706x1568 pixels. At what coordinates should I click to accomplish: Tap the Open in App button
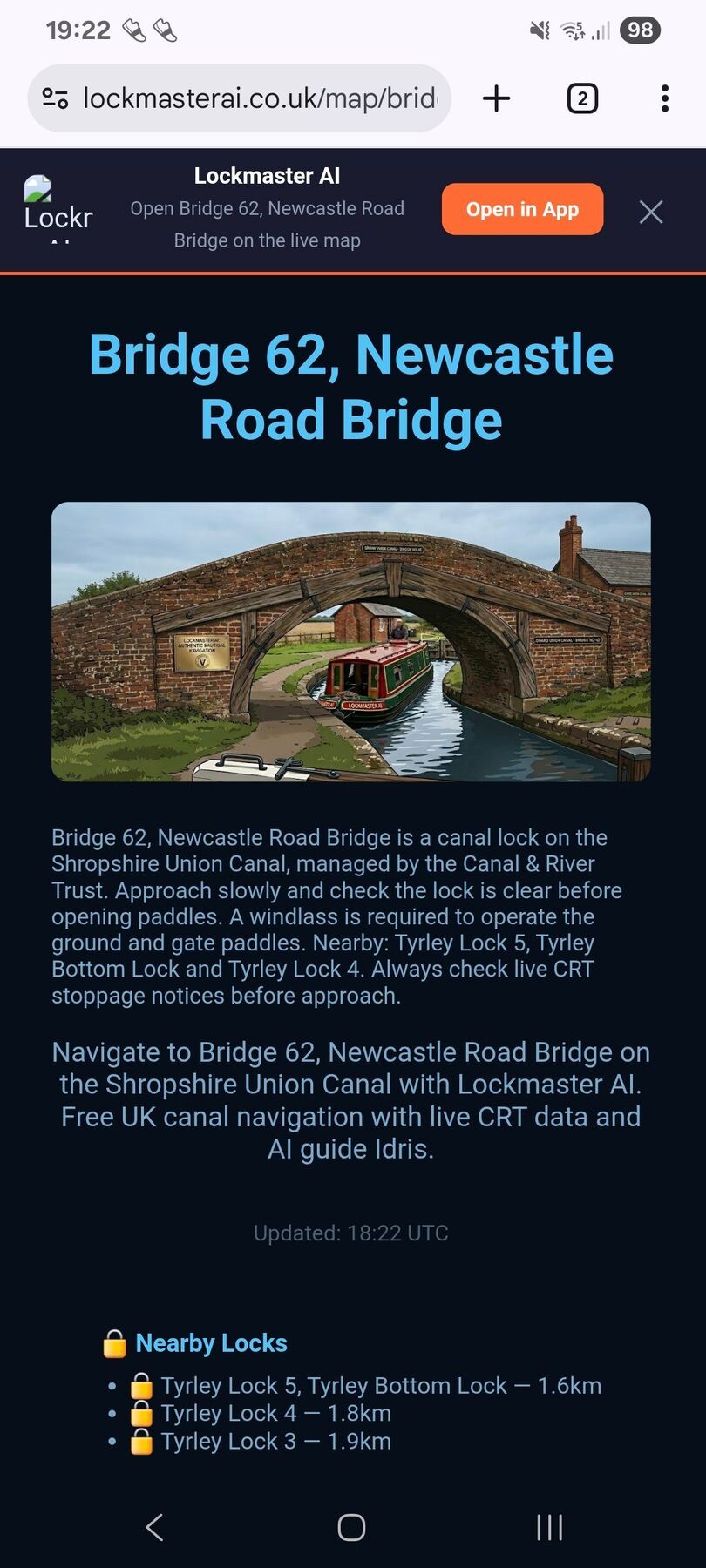(522, 209)
